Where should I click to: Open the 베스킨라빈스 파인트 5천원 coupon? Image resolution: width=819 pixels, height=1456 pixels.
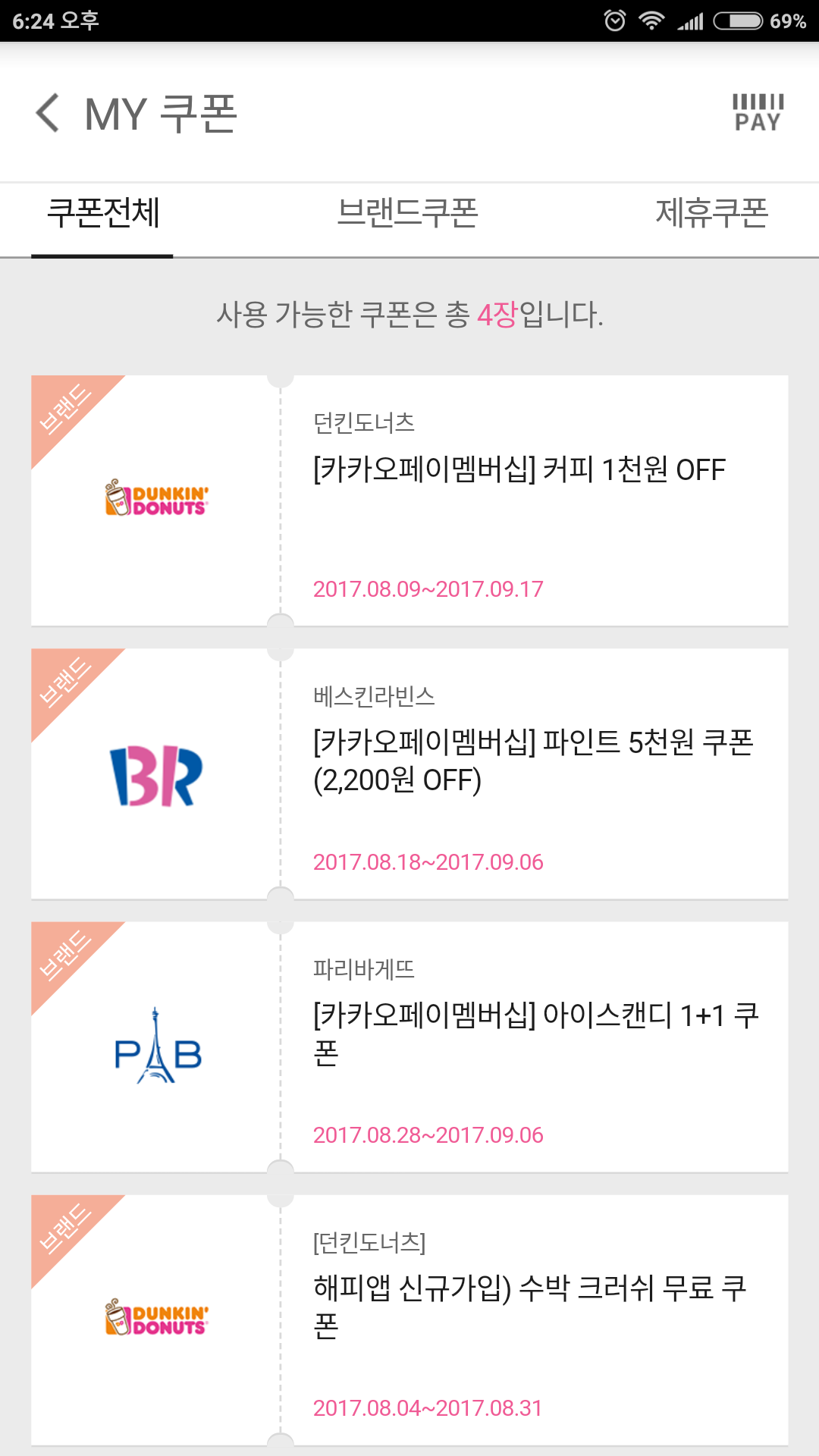[409, 773]
